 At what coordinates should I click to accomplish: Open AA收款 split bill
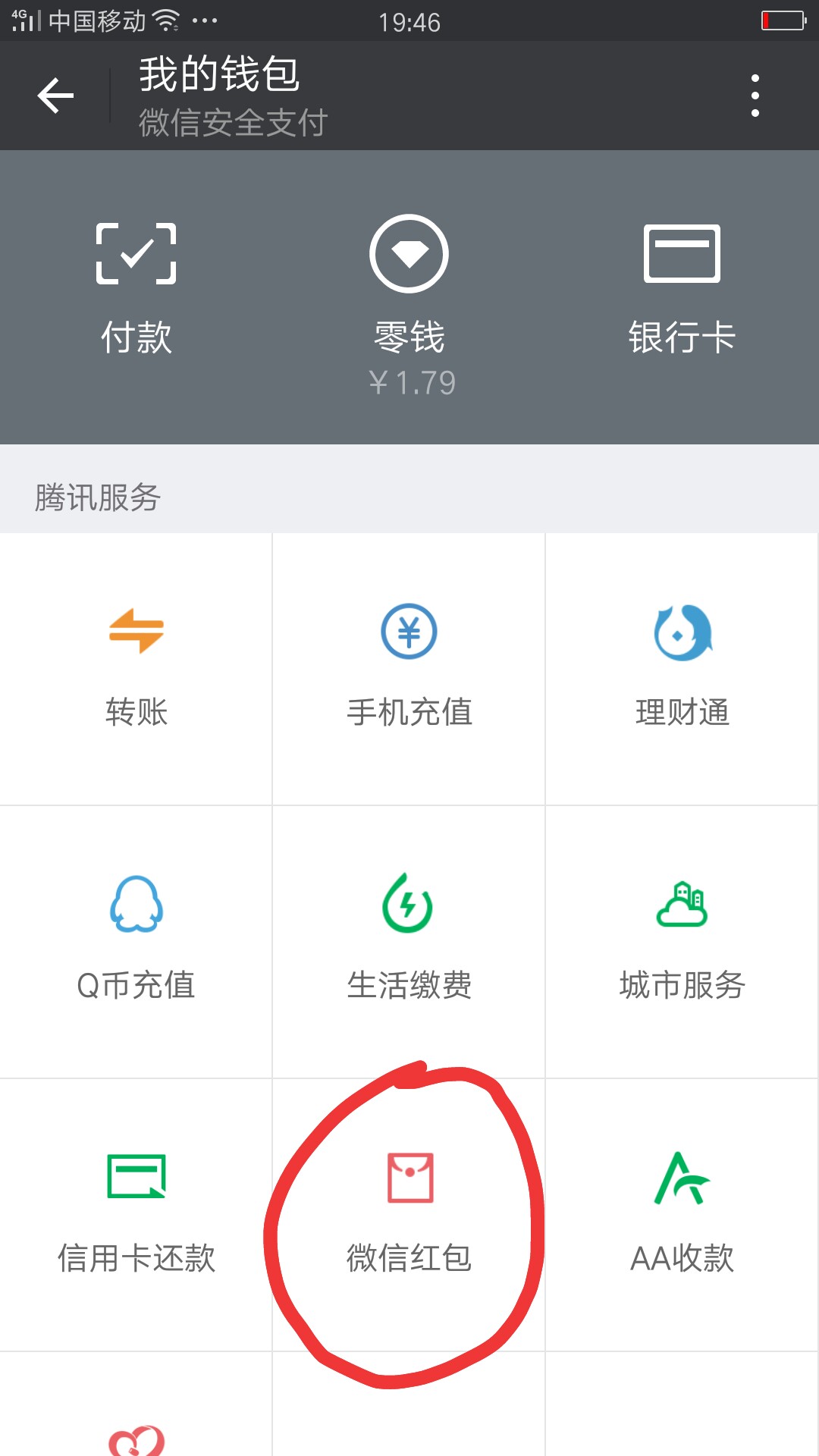(682, 1214)
